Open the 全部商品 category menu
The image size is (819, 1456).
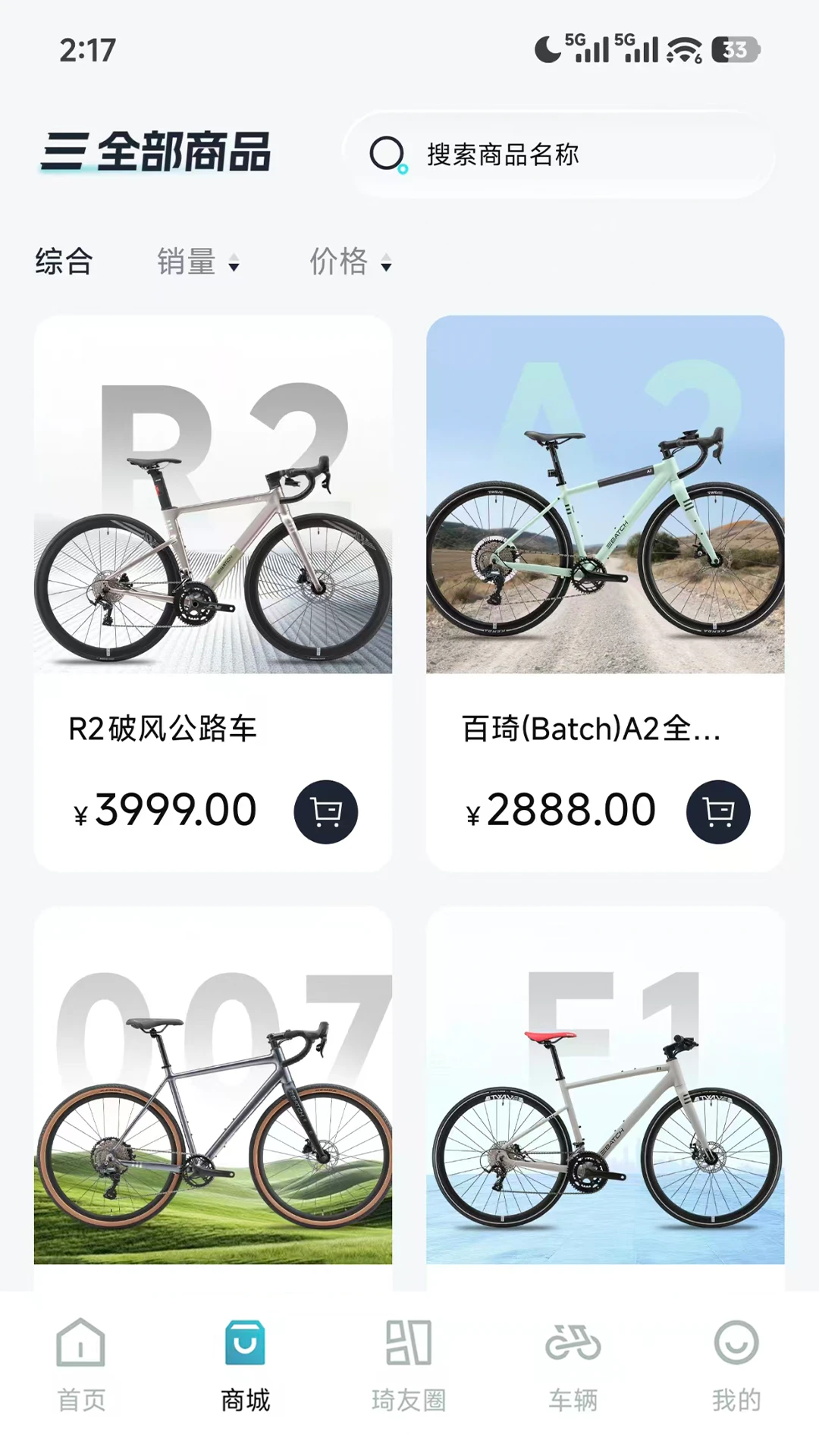155,152
